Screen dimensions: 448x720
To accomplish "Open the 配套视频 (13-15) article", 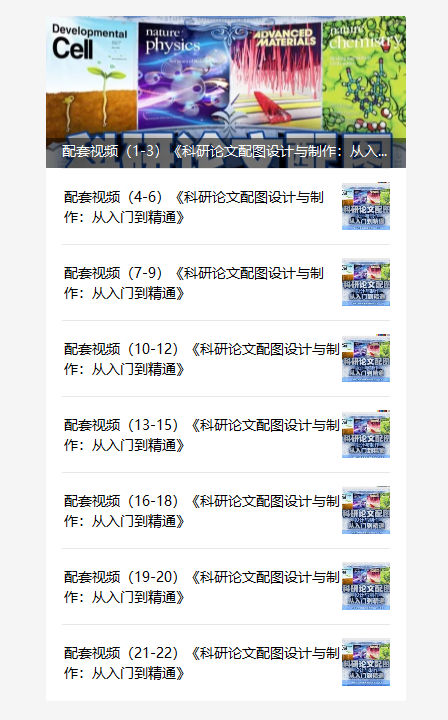I will 226,434.
